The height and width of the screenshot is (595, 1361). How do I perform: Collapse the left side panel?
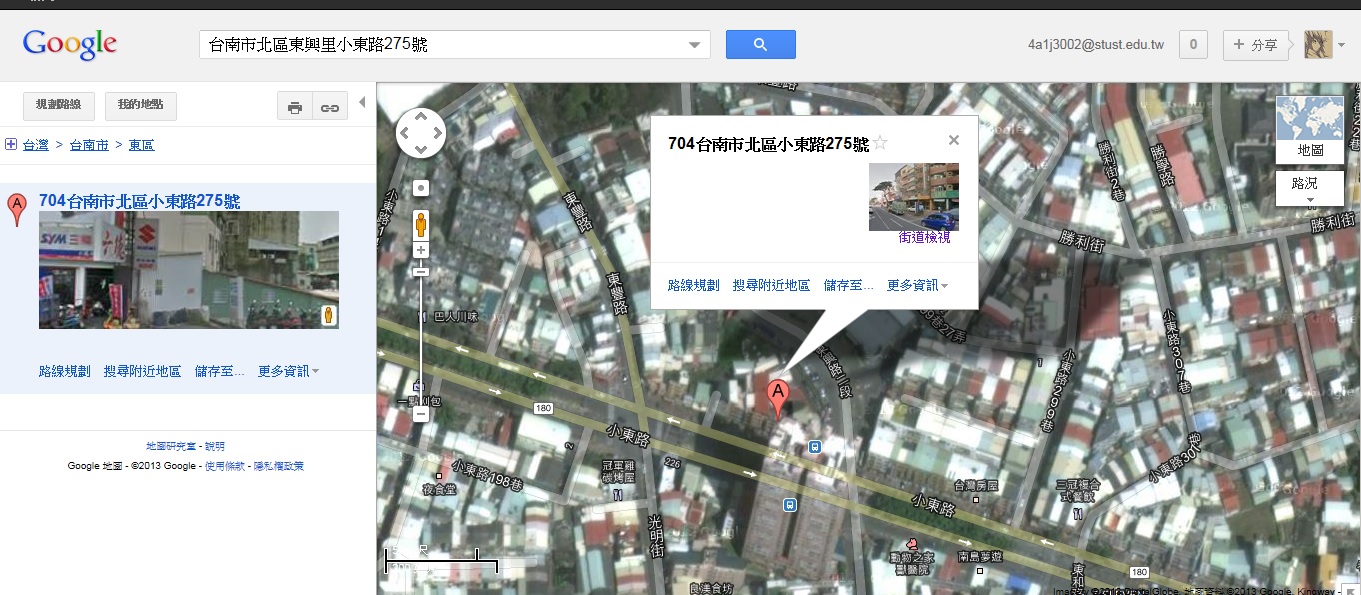pyautogui.click(x=362, y=102)
